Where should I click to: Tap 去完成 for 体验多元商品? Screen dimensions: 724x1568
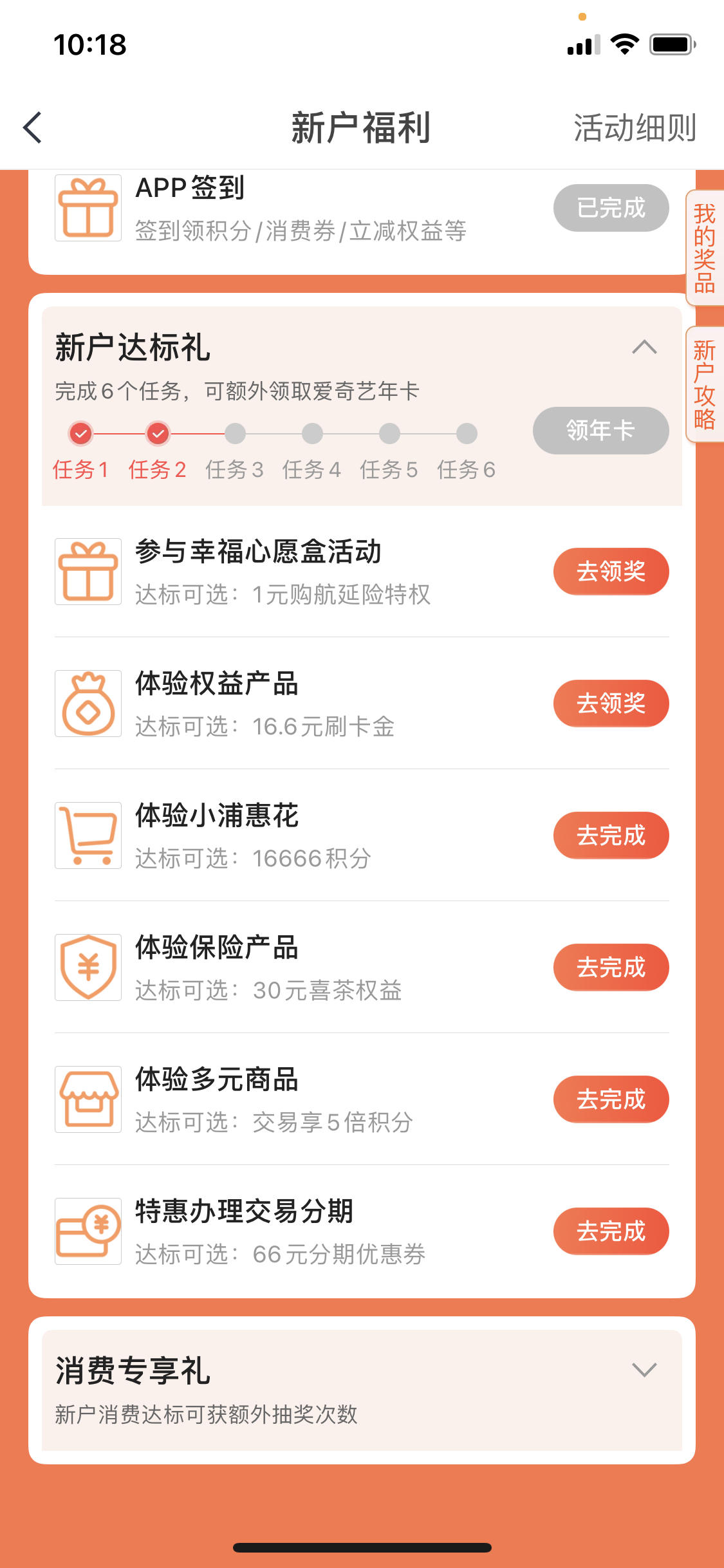click(x=611, y=1099)
